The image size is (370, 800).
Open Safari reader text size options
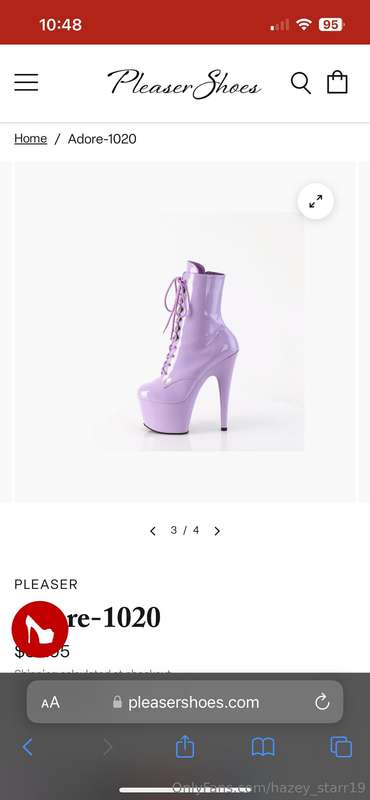click(x=51, y=703)
